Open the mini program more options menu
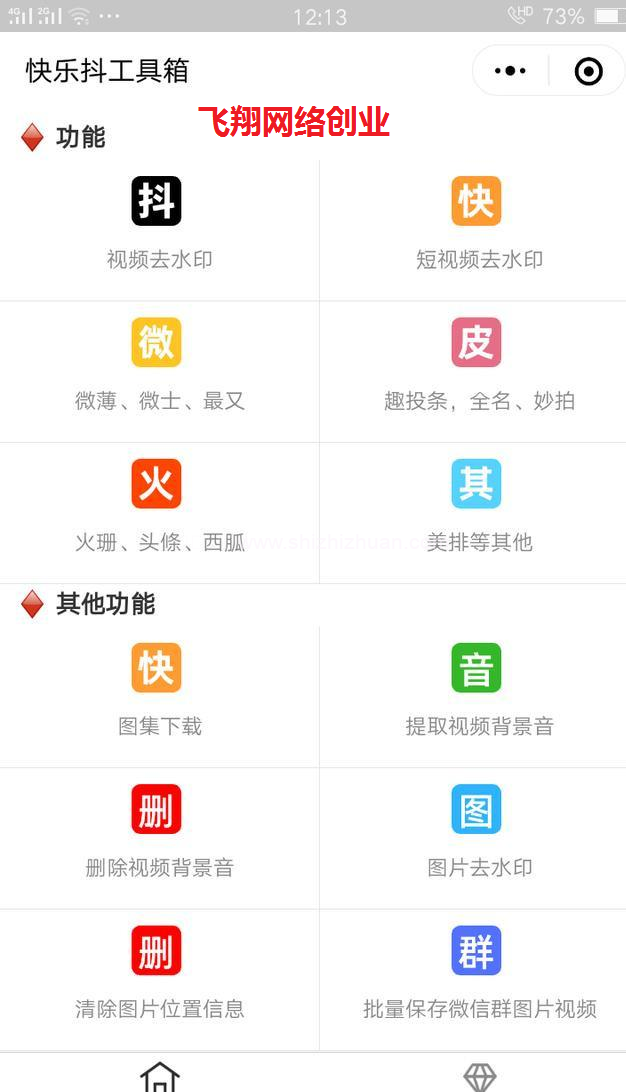The height and width of the screenshot is (1092, 626). point(510,71)
